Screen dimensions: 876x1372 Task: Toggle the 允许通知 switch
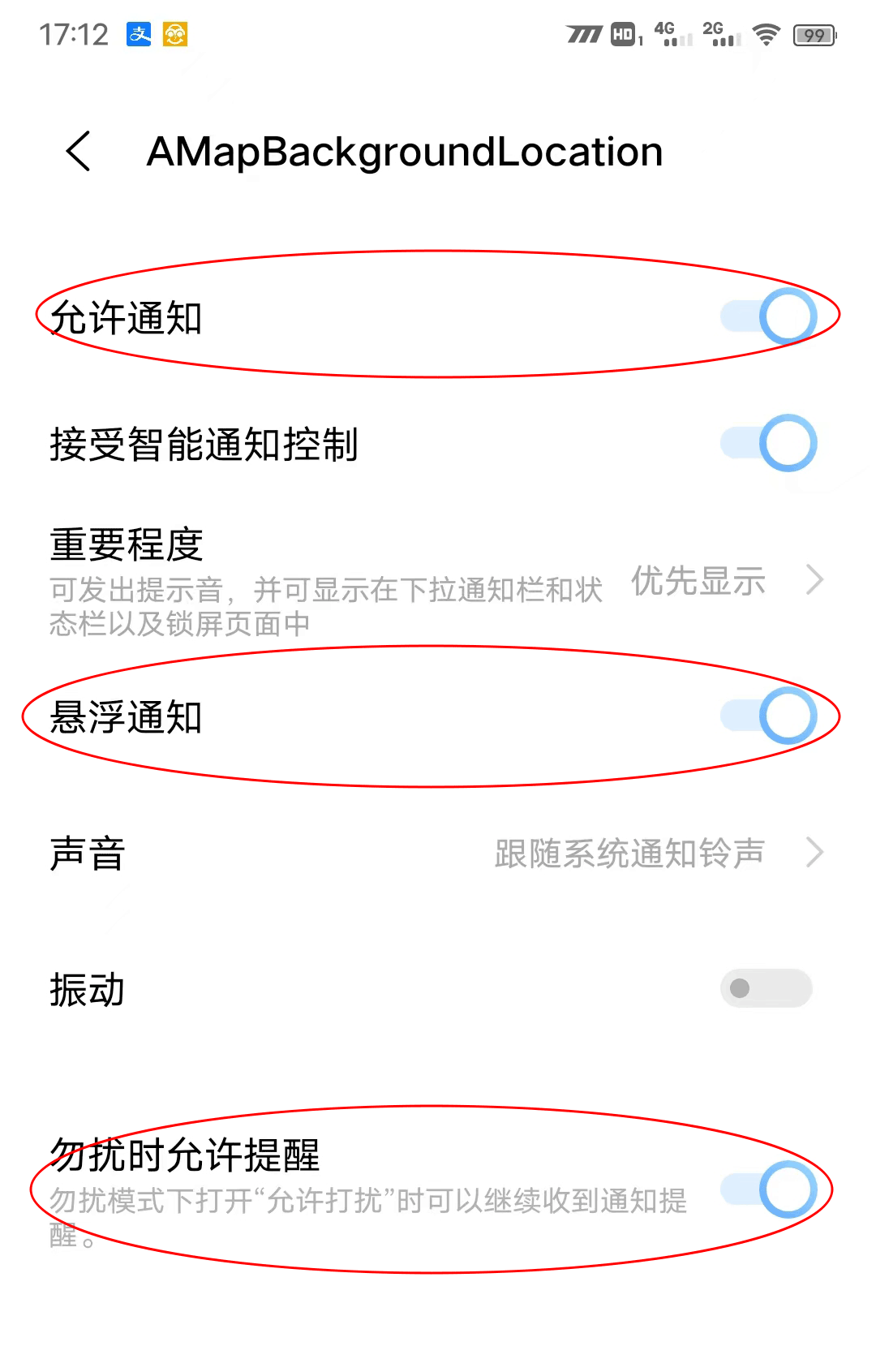pos(767,316)
